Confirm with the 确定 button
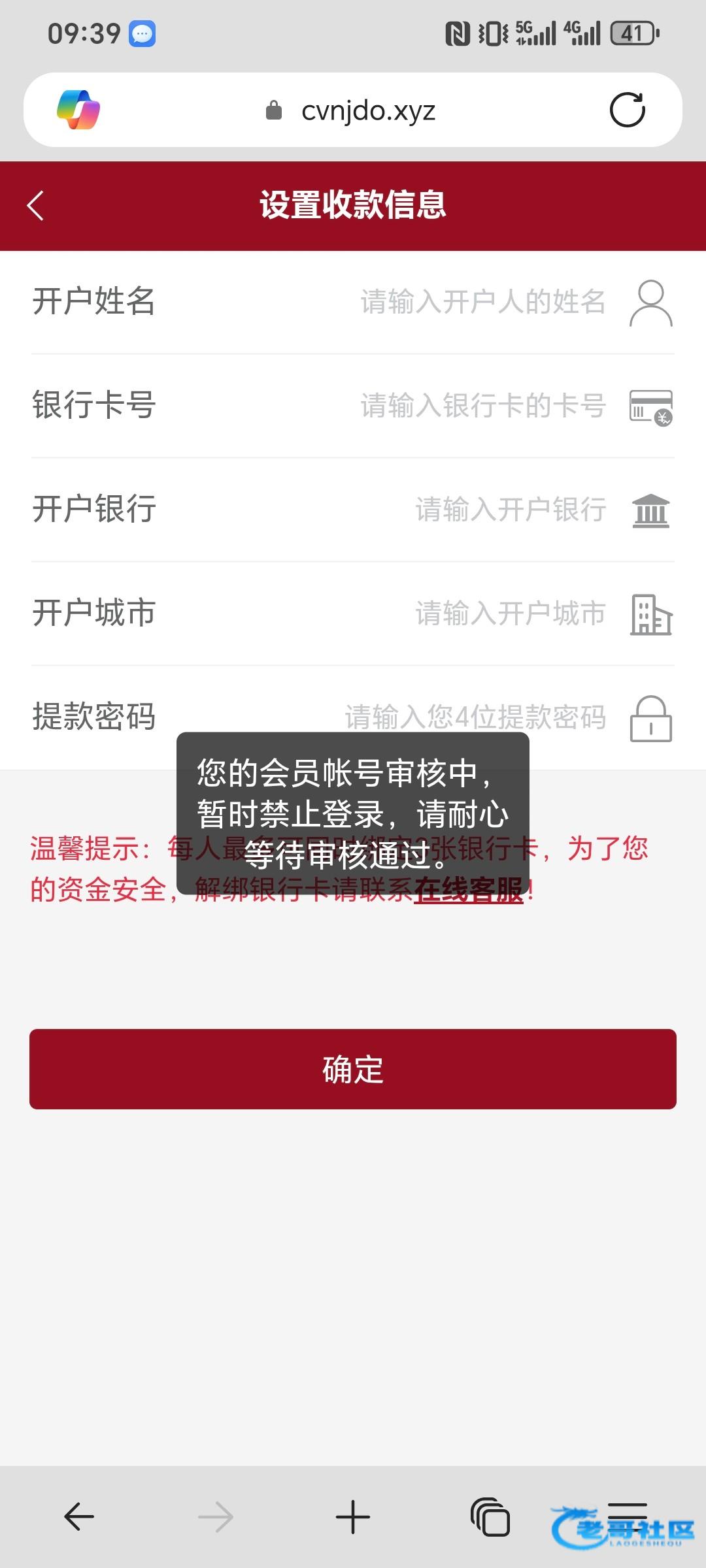The height and width of the screenshot is (1568, 706). (353, 1069)
